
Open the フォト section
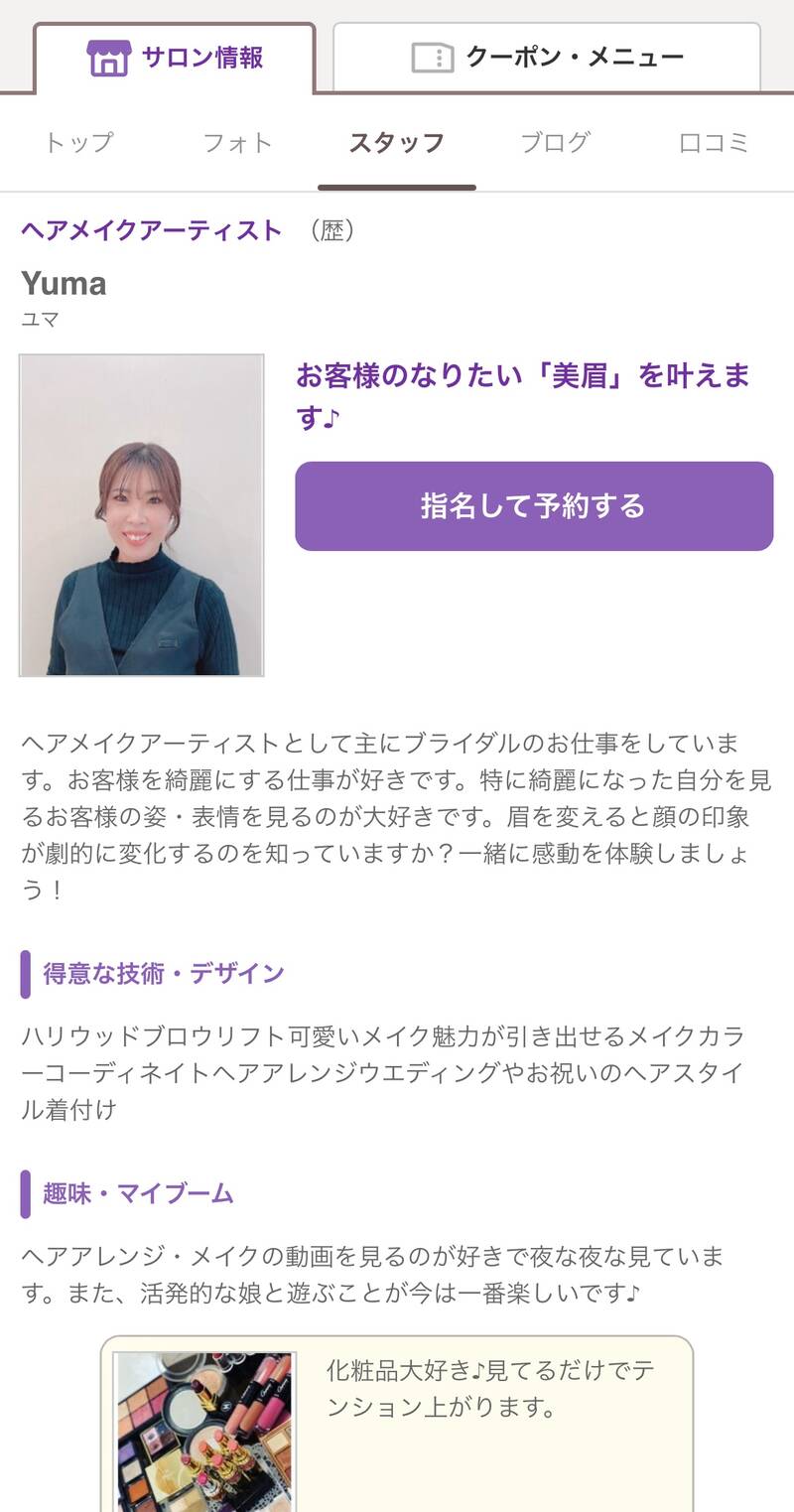(x=237, y=143)
